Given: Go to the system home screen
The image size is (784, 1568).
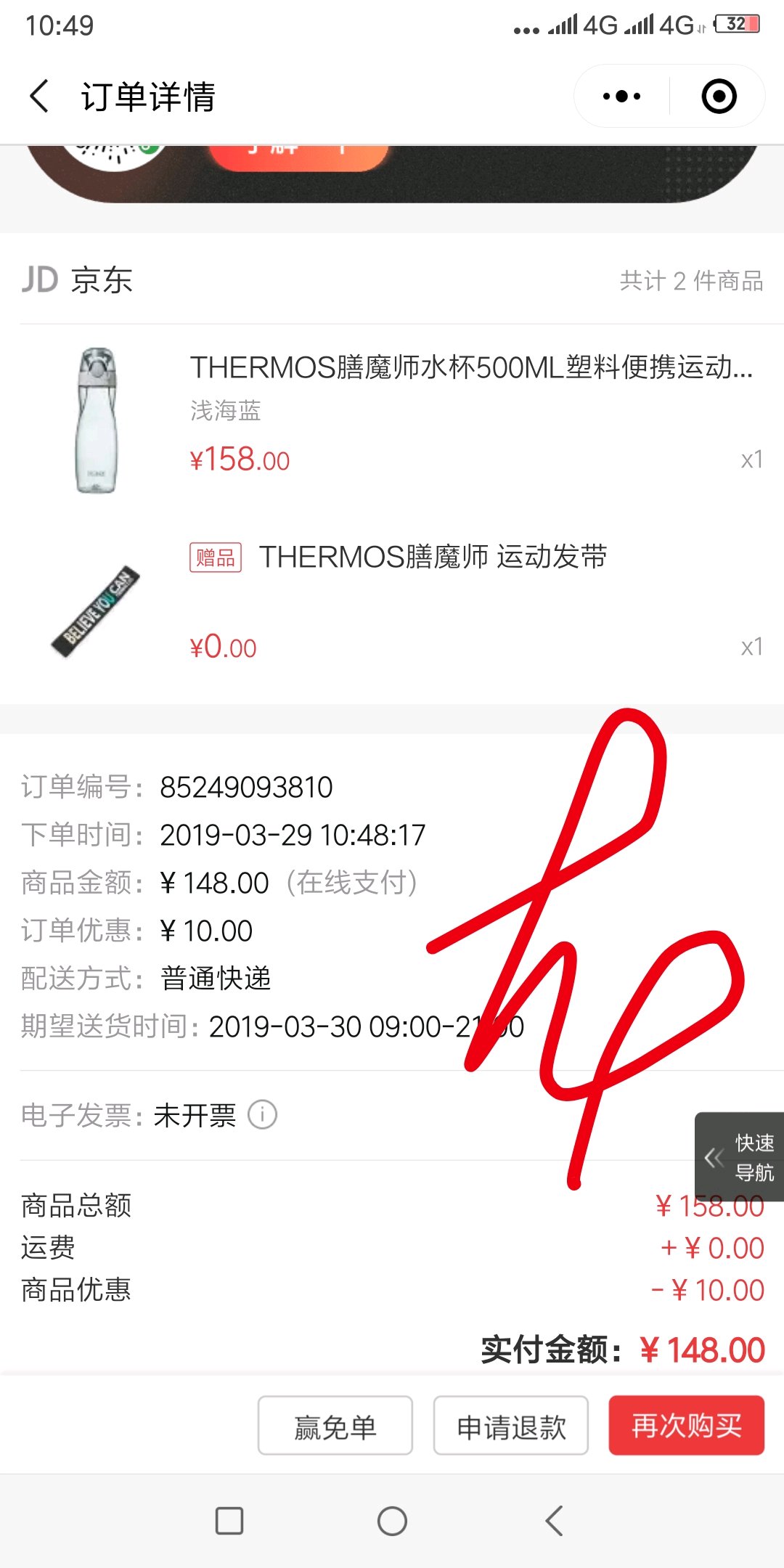Looking at the screenshot, I should [x=392, y=1521].
